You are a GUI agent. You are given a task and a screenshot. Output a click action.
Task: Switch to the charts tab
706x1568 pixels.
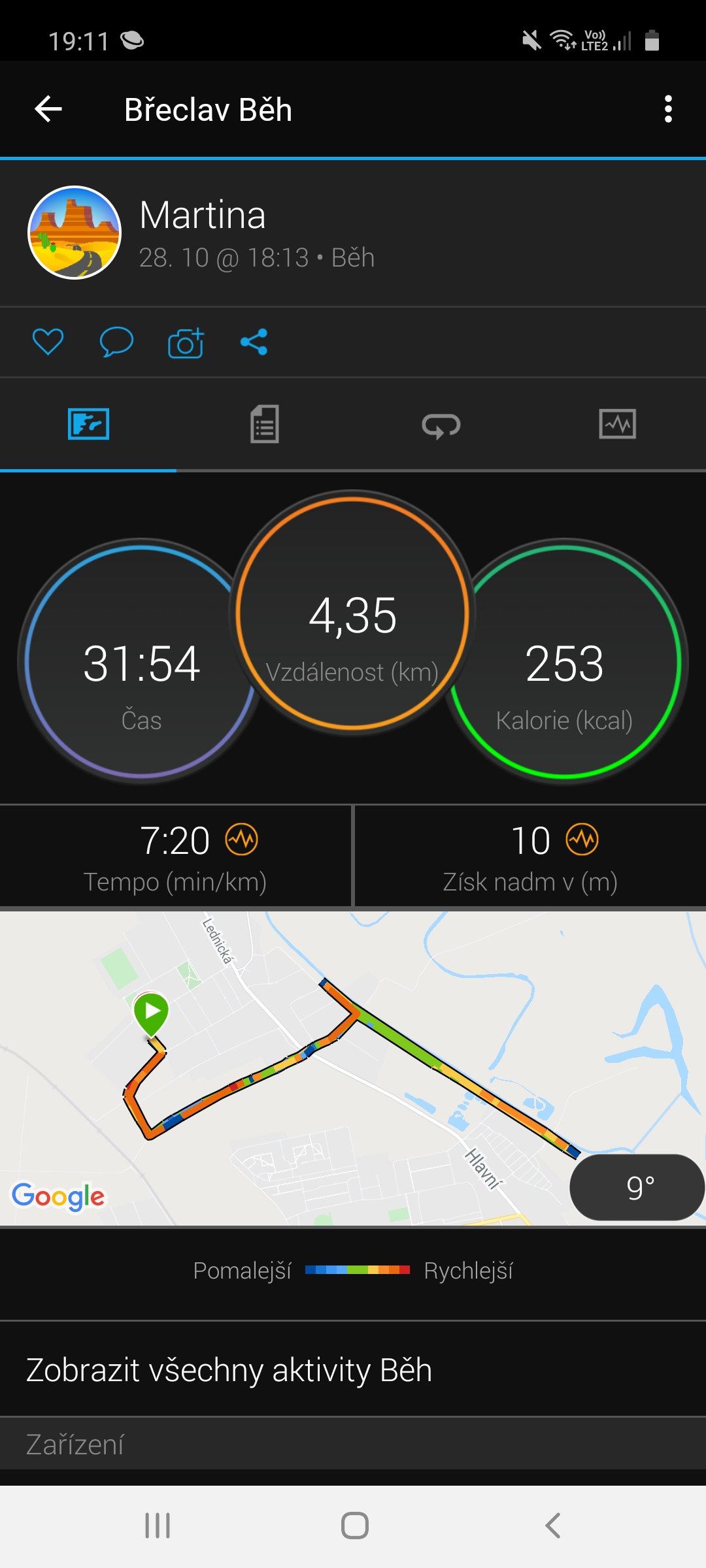pos(618,425)
